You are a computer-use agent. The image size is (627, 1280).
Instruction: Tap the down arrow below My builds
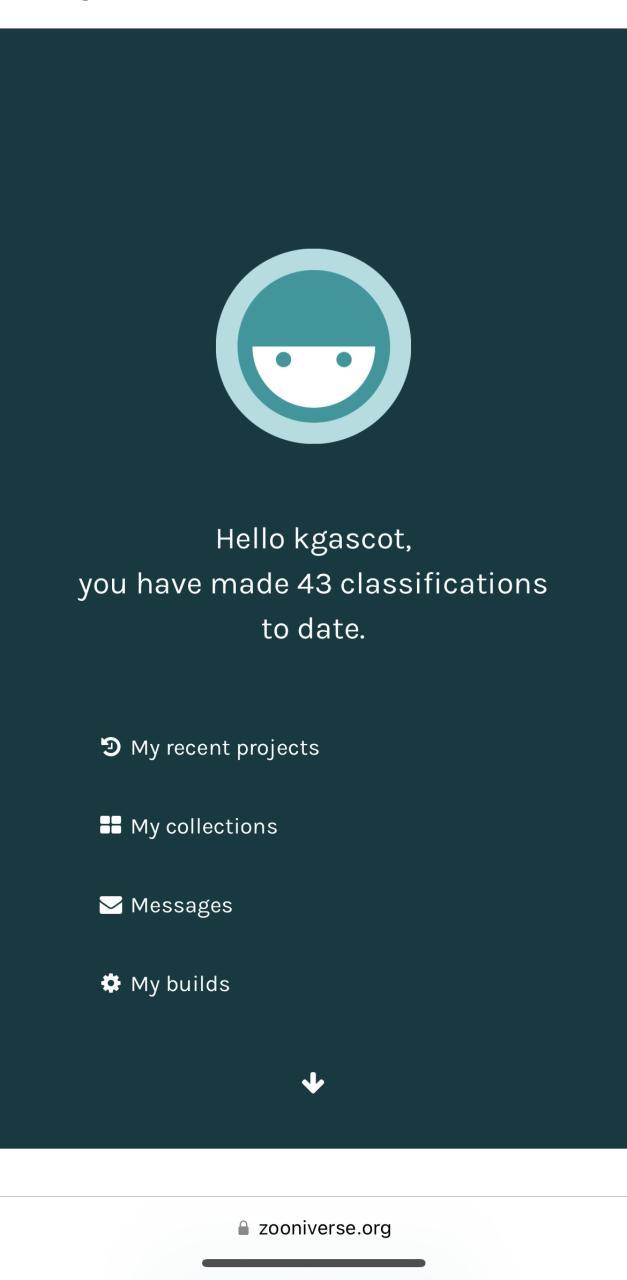(x=313, y=1083)
